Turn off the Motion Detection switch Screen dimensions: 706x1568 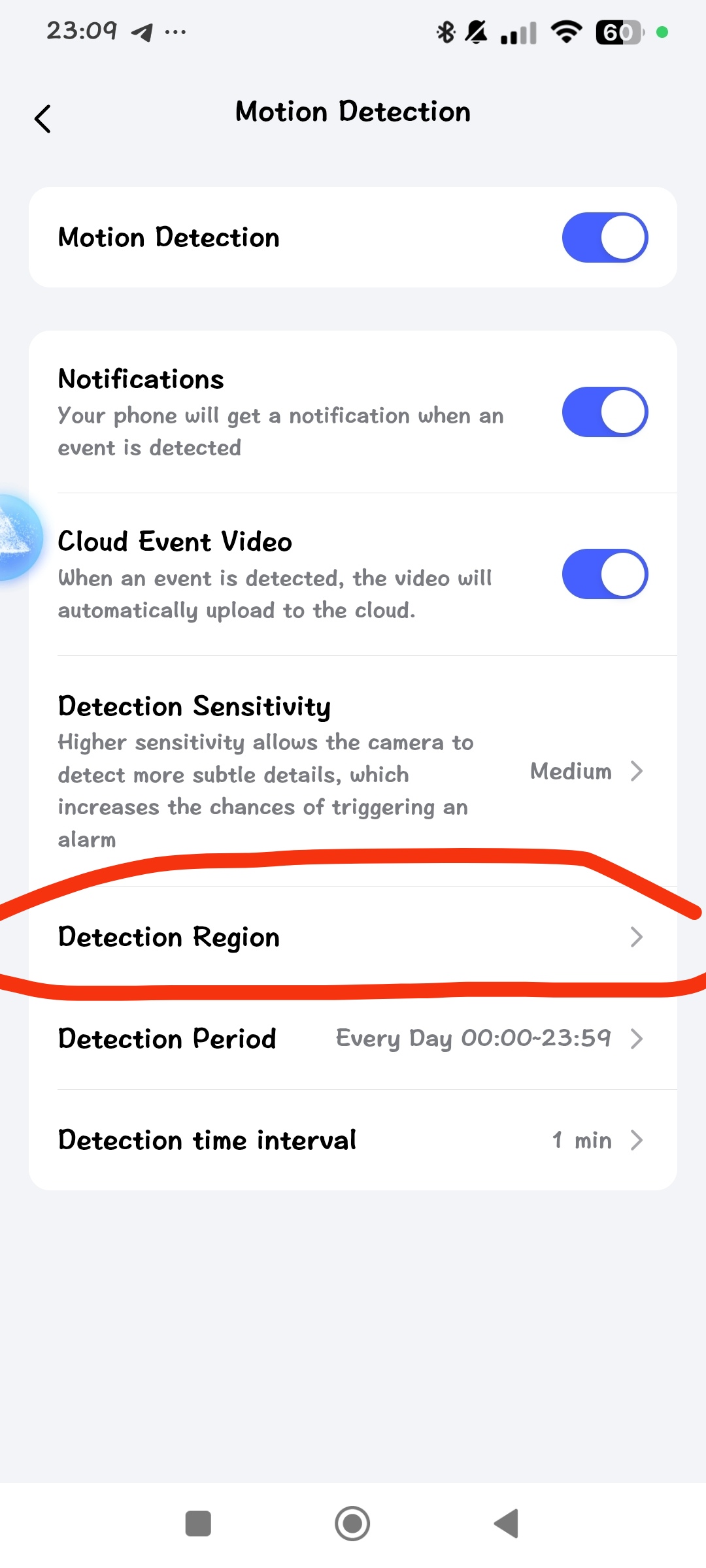[605, 237]
